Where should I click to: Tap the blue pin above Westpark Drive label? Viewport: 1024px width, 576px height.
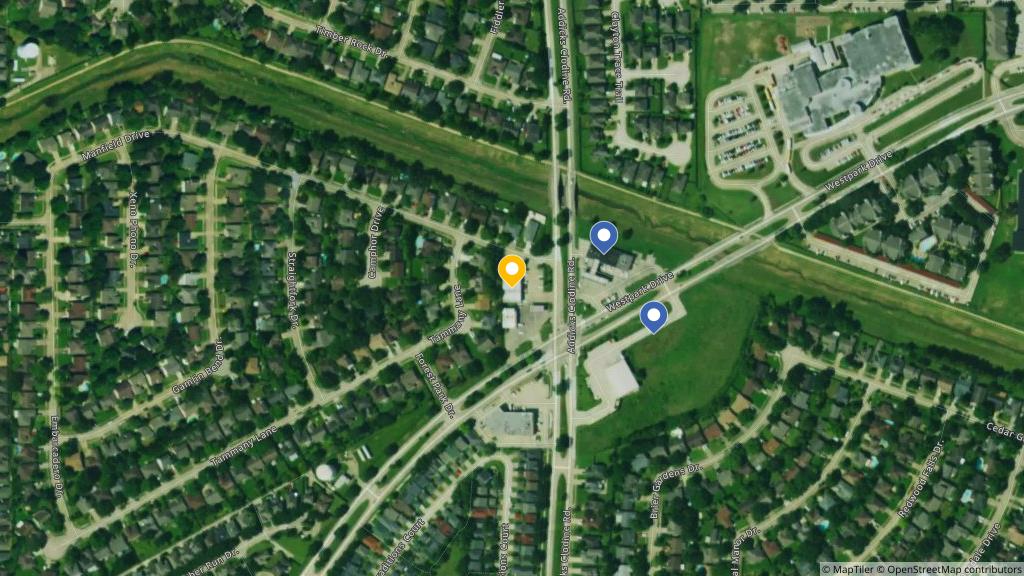pos(603,237)
